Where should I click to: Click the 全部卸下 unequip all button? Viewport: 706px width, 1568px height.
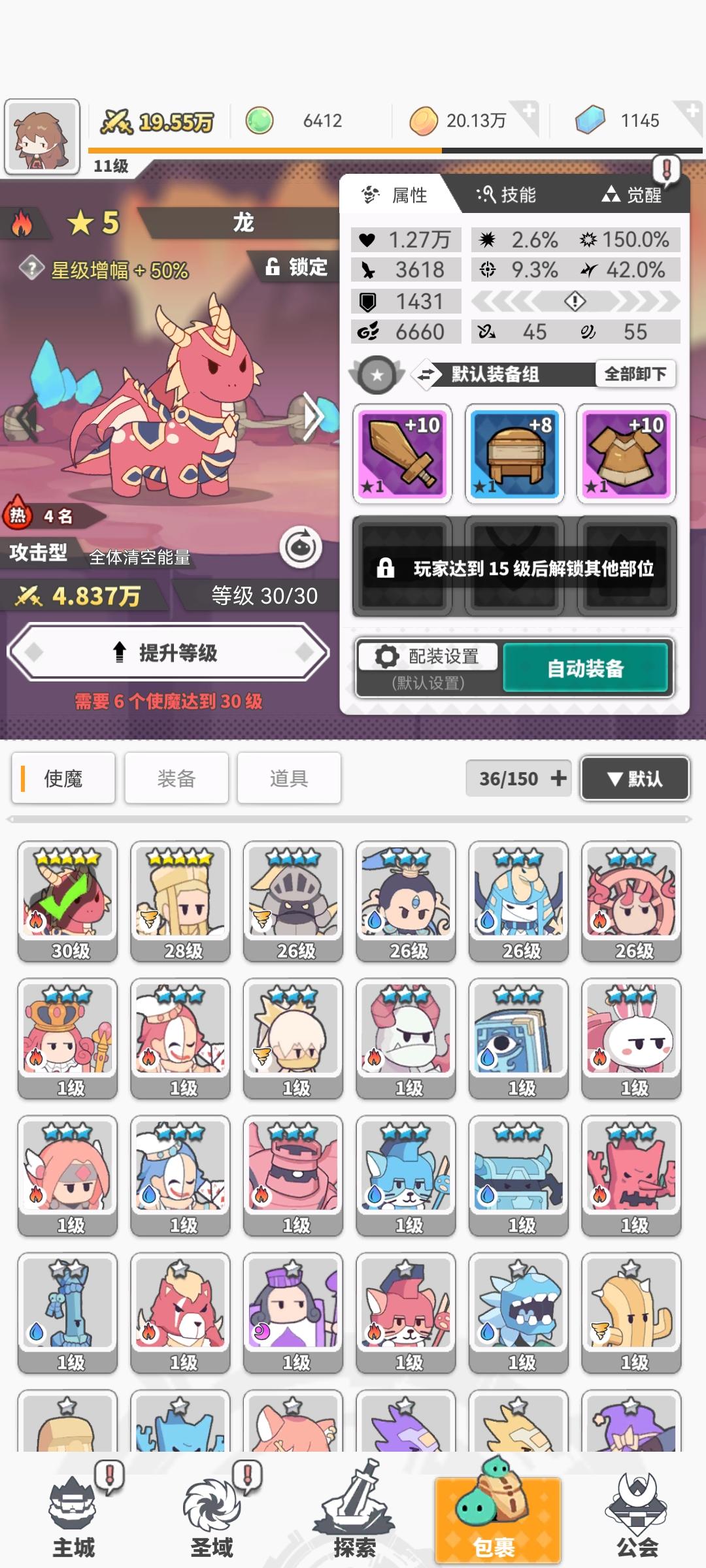tap(633, 374)
